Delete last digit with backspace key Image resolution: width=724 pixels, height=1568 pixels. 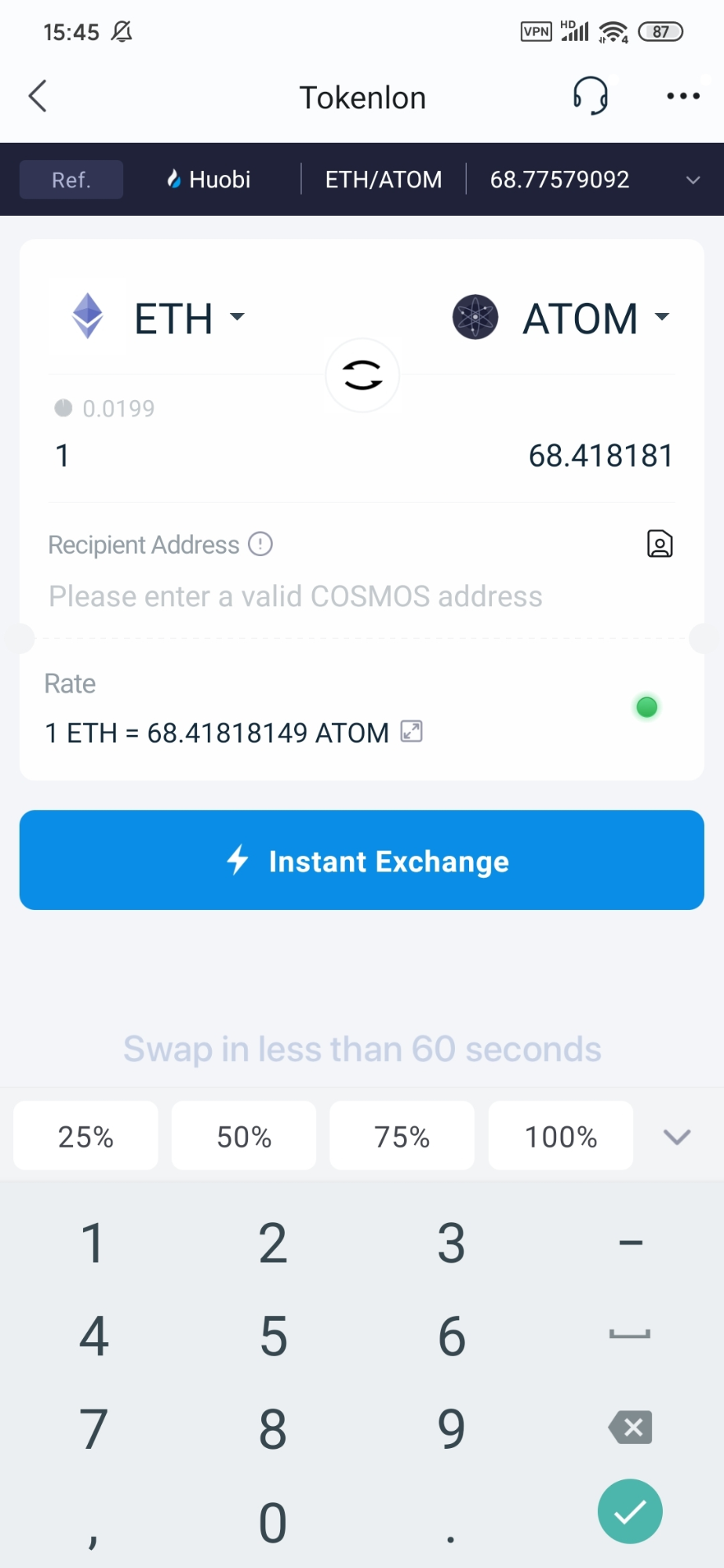631,1428
